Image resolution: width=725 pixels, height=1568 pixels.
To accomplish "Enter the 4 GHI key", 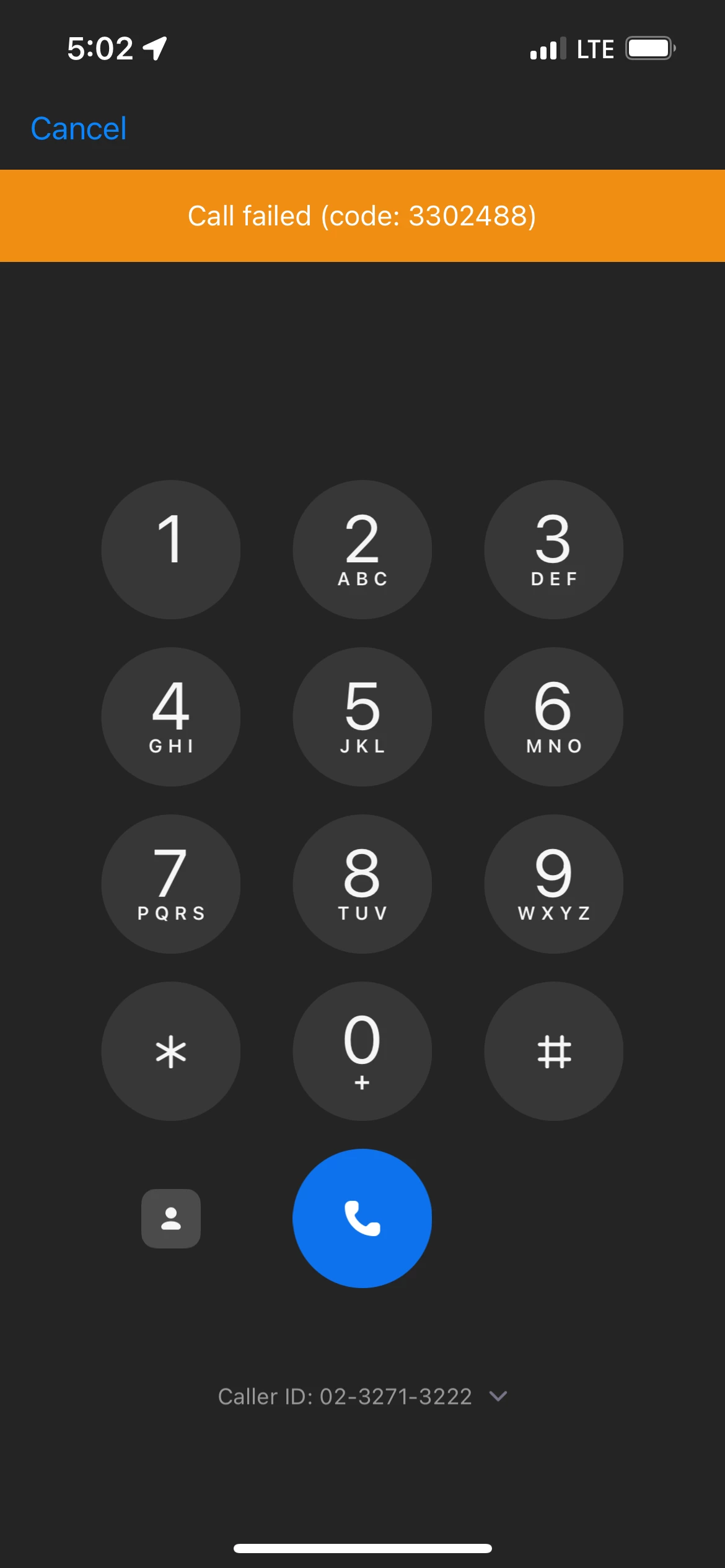I will (171, 716).
